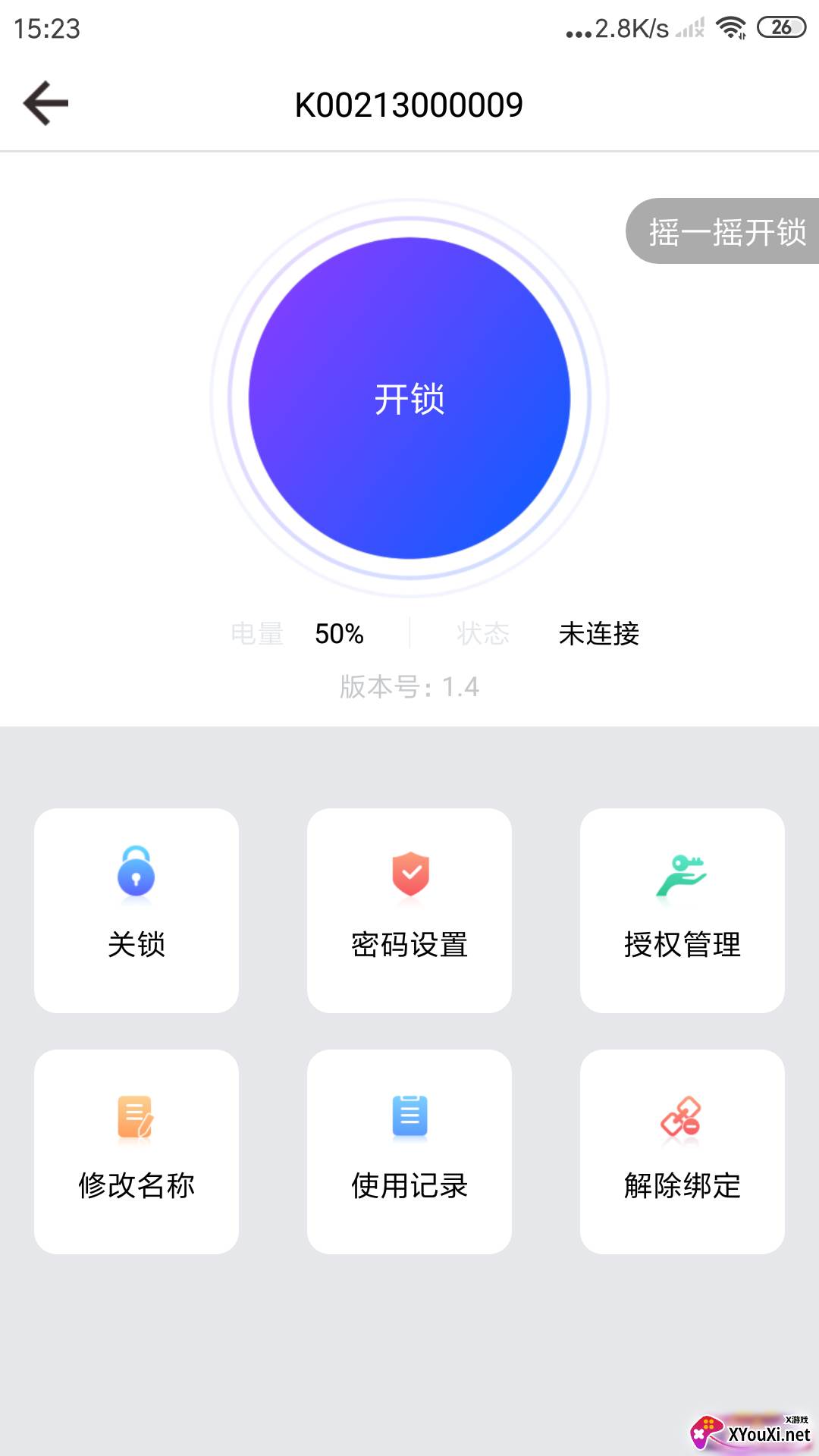Image resolution: width=819 pixels, height=1456 pixels.
Task: Tap the large 开锁 unlock button
Action: pos(409,399)
